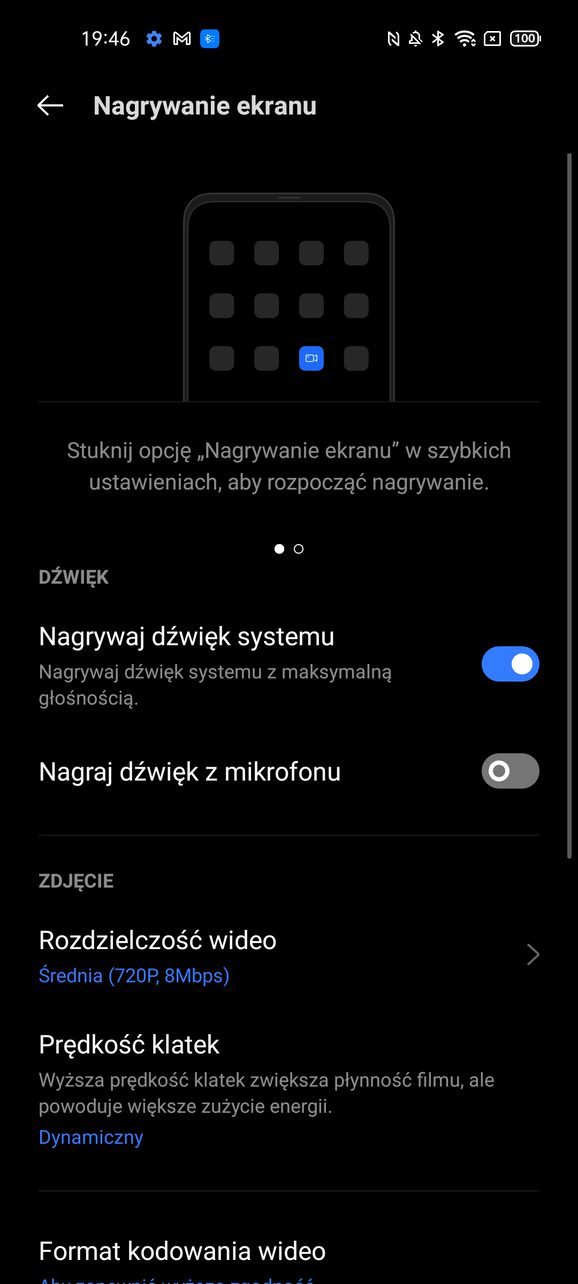Open Rozdzielczość wideo setting
The height and width of the screenshot is (1284, 578).
tap(289, 956)
